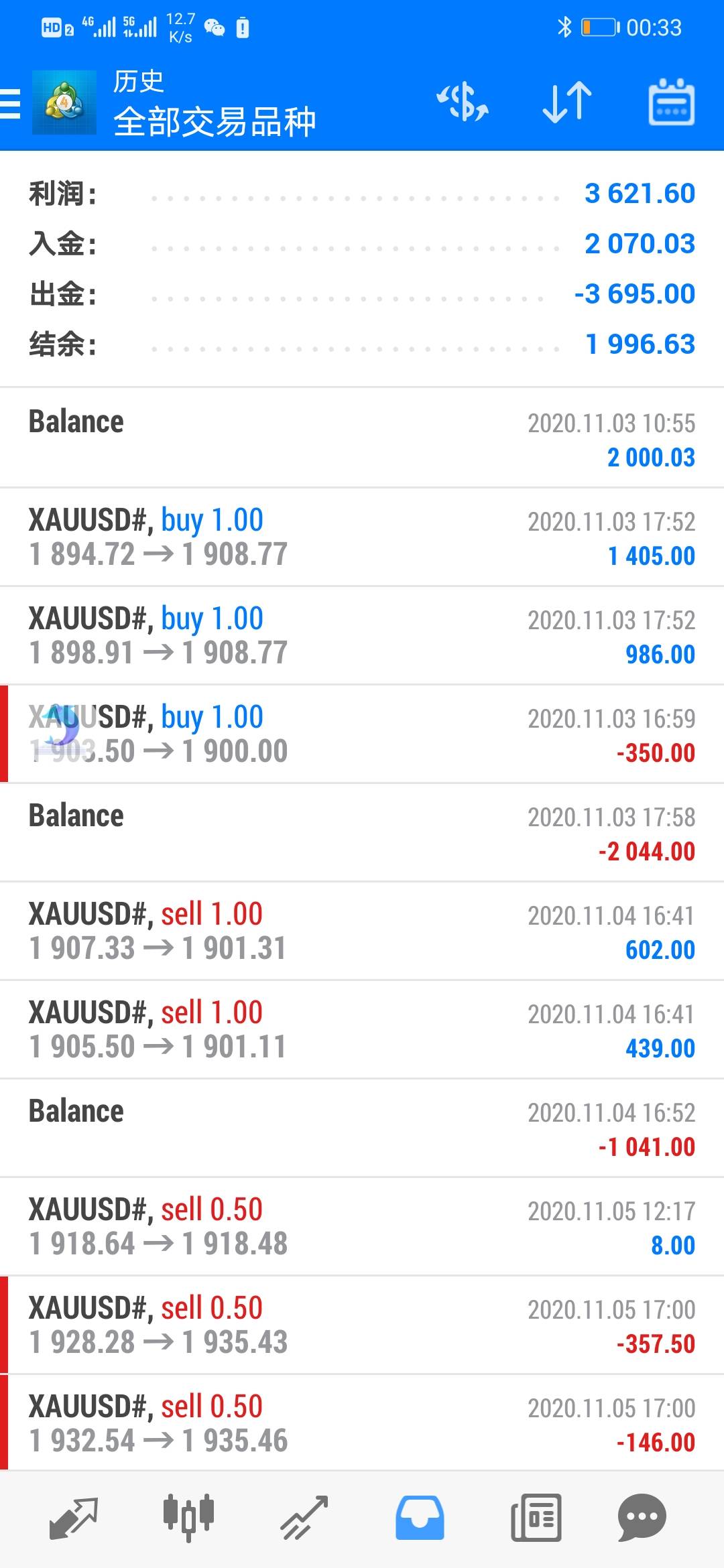Expand the XAUUSD buy trade with 986.00 profit
The width and height of the screenshot is (724, 1568).
[x=362, y=636]
